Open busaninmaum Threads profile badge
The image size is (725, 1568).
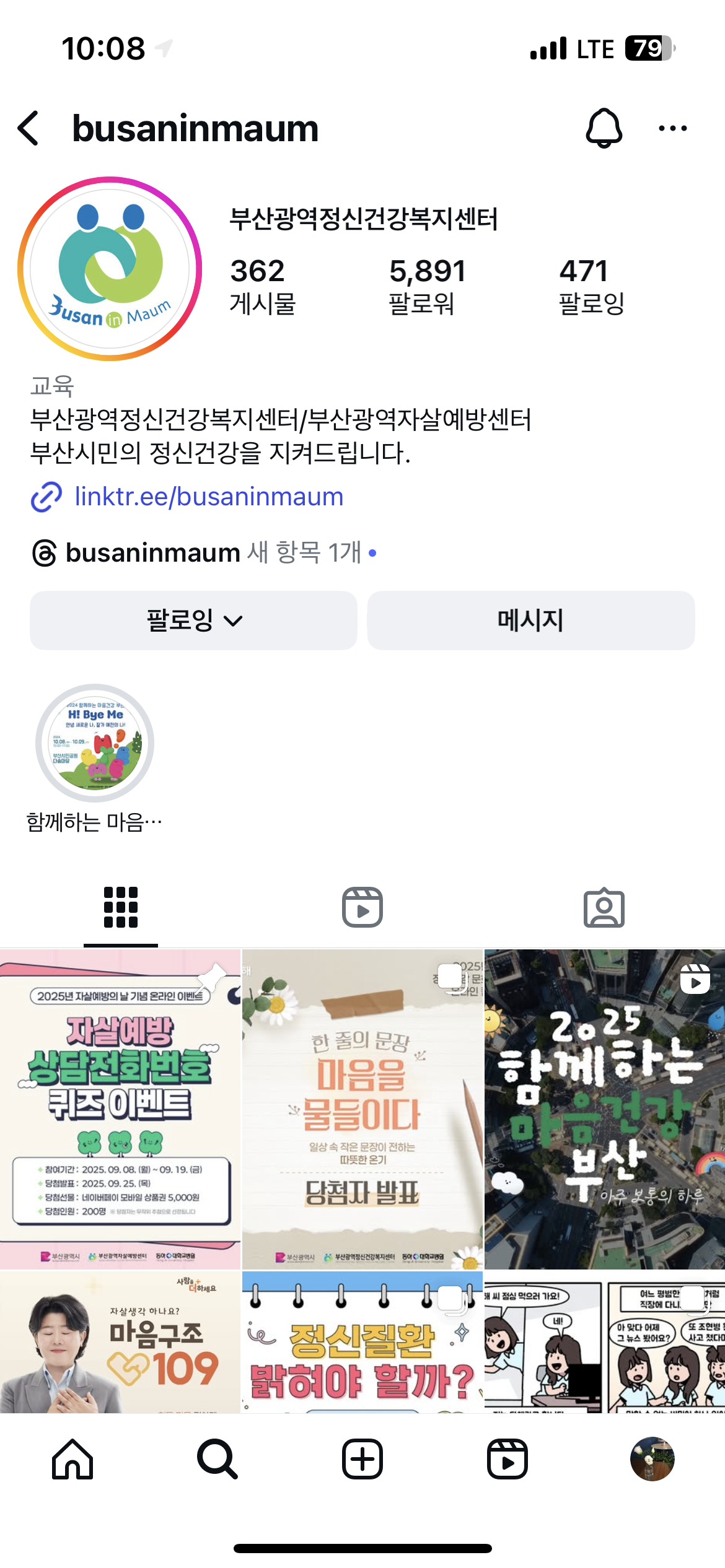click(152, 552)
